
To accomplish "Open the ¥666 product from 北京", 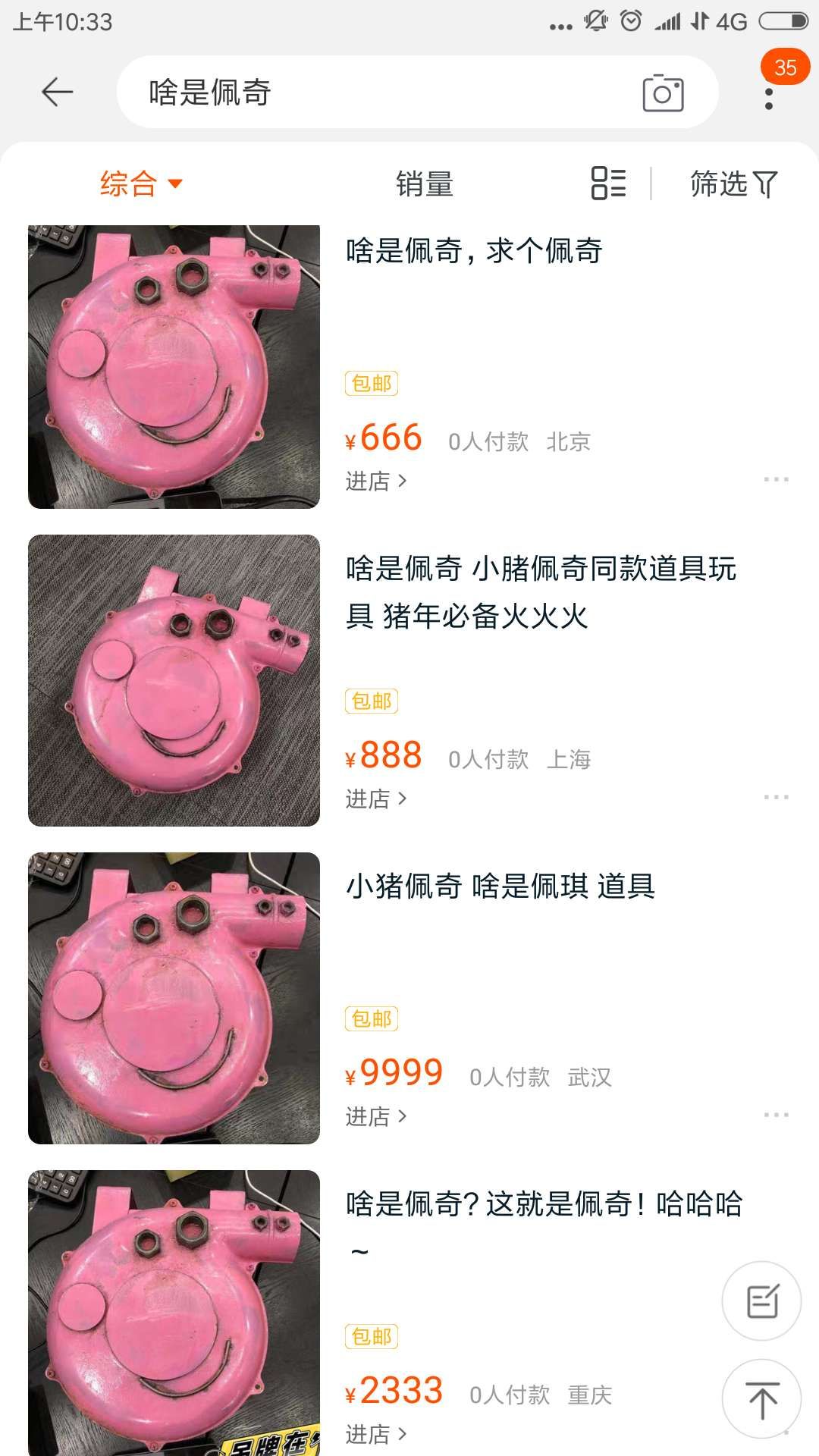I will pos(174,368).
